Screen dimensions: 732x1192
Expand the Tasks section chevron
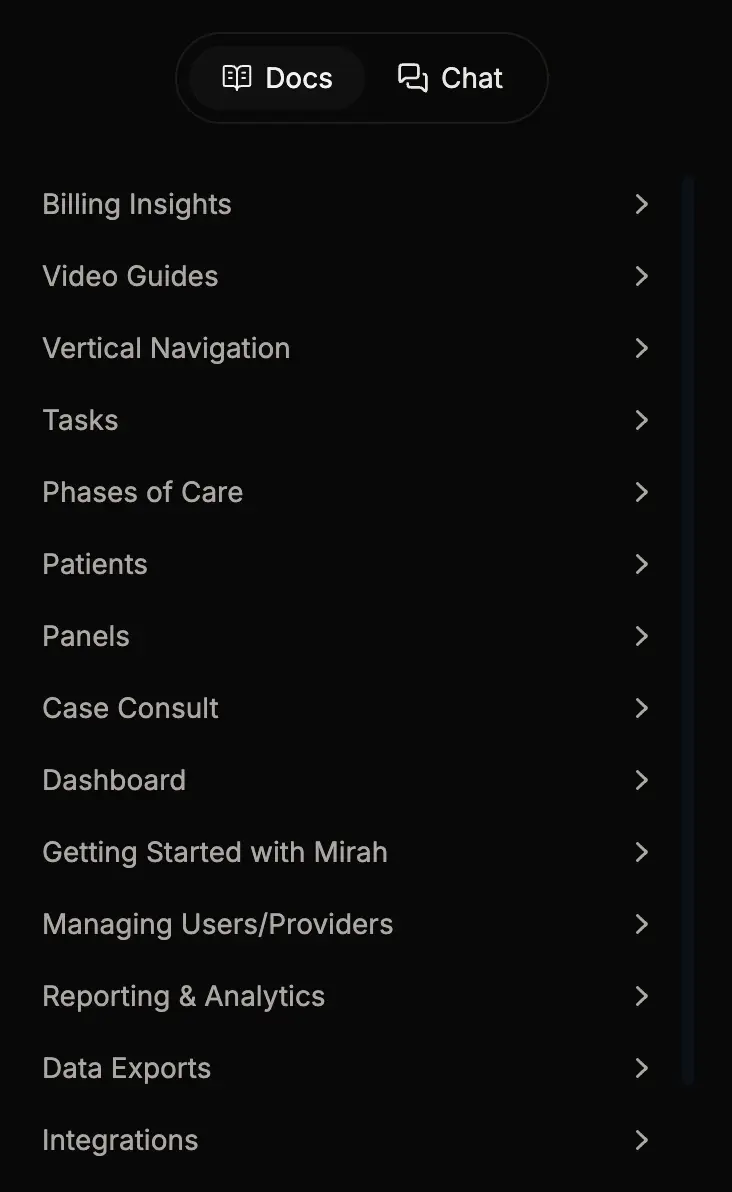(641, 420)
